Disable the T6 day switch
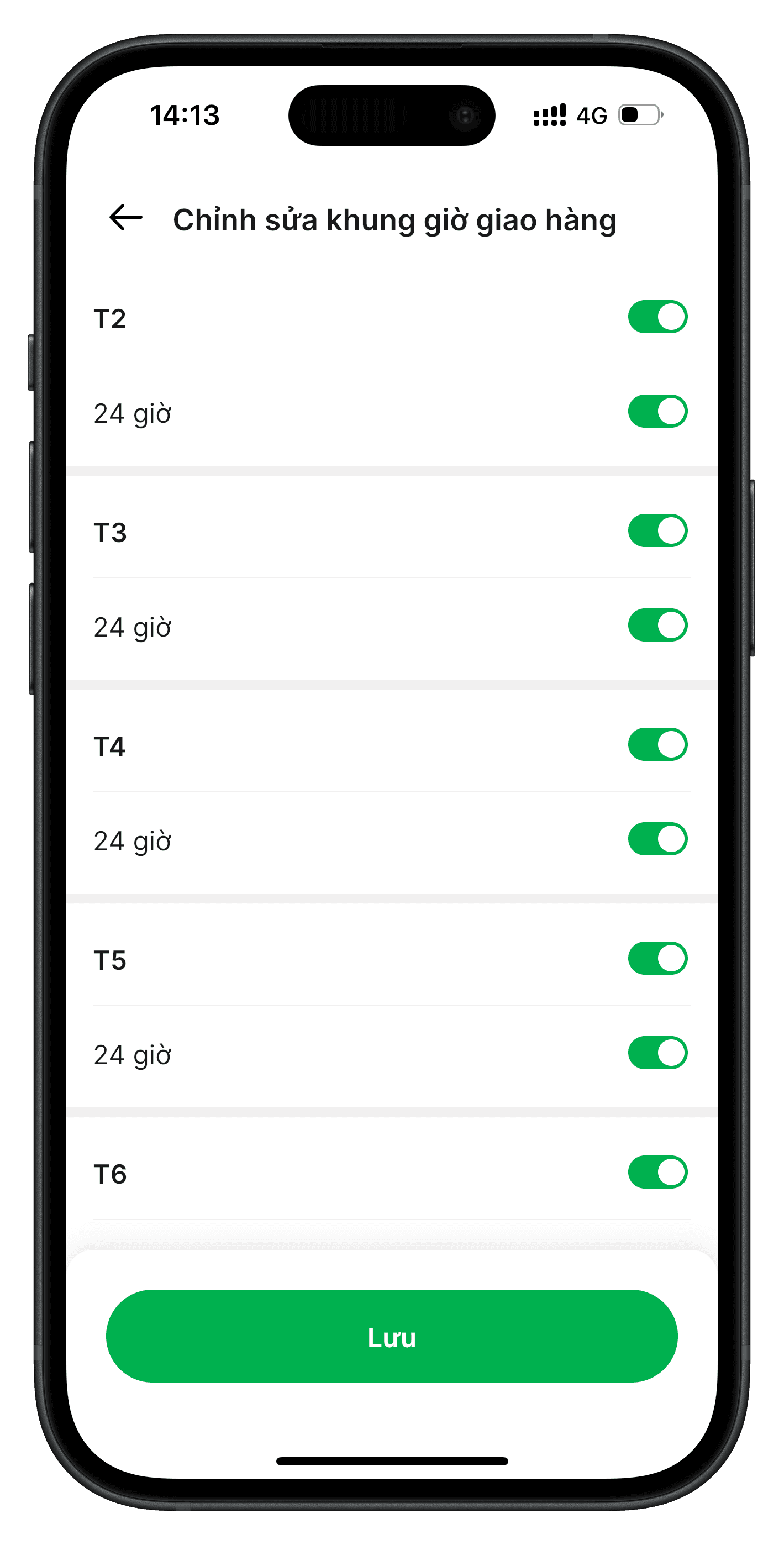 point(657,1172)
